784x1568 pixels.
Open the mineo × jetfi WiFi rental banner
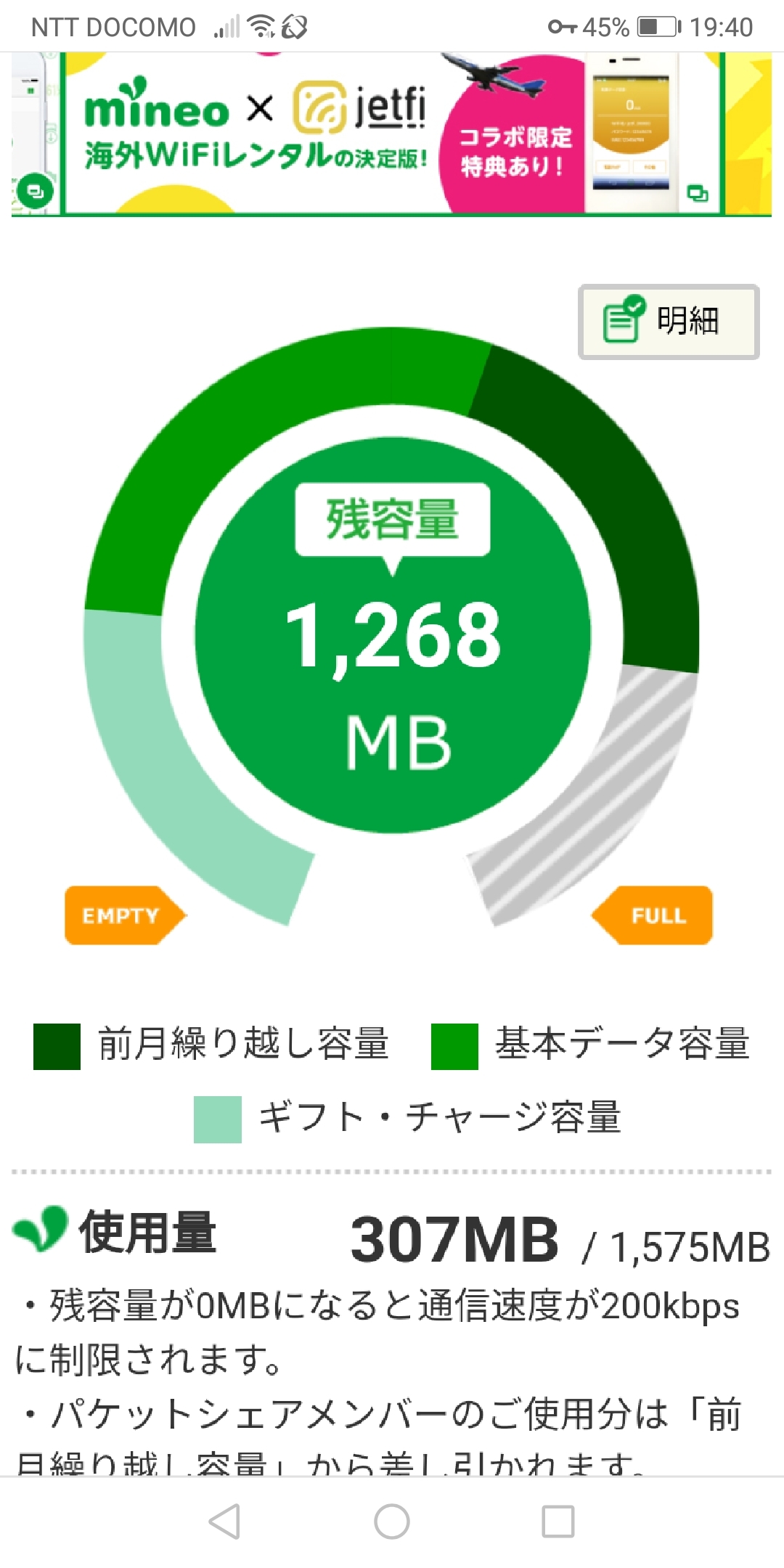coord(392,134)
